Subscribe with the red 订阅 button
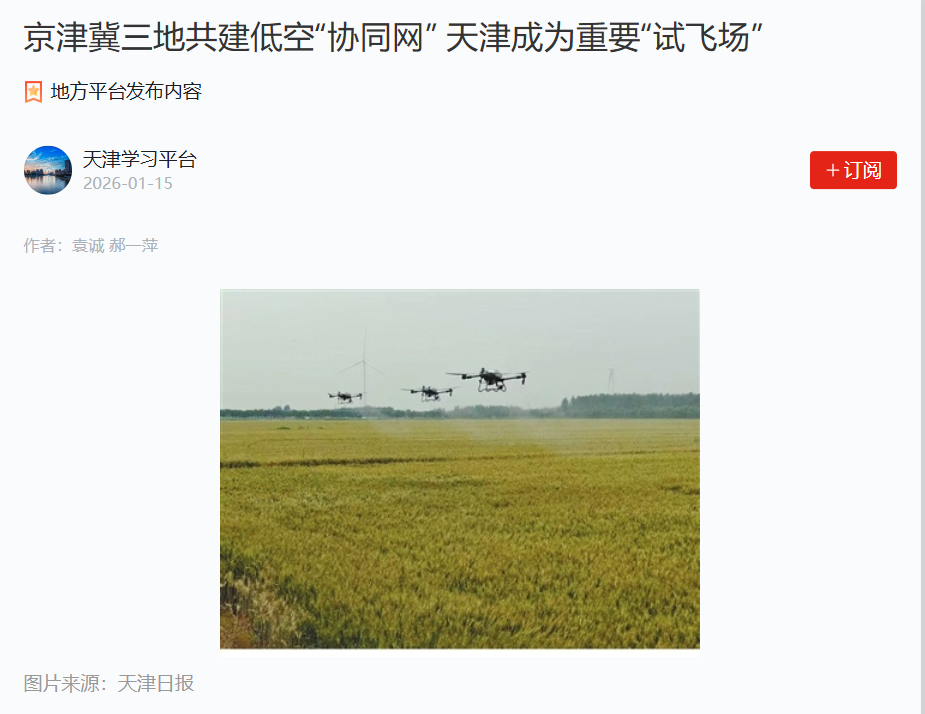This screenshot has height=714, width=925. click(x=853, y=170)
